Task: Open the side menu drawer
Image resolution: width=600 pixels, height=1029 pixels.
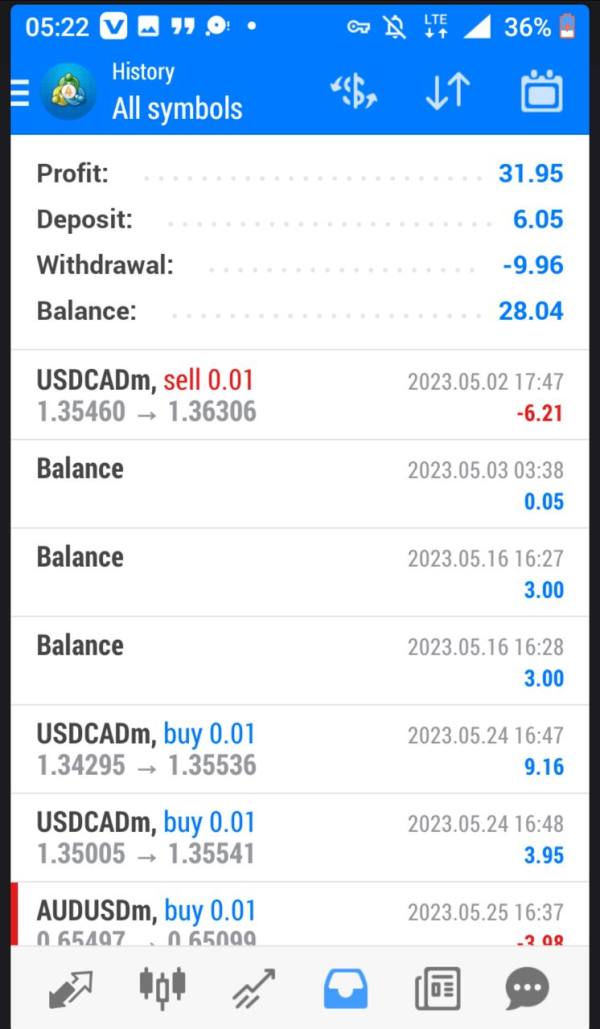Action: pos(20,93)
